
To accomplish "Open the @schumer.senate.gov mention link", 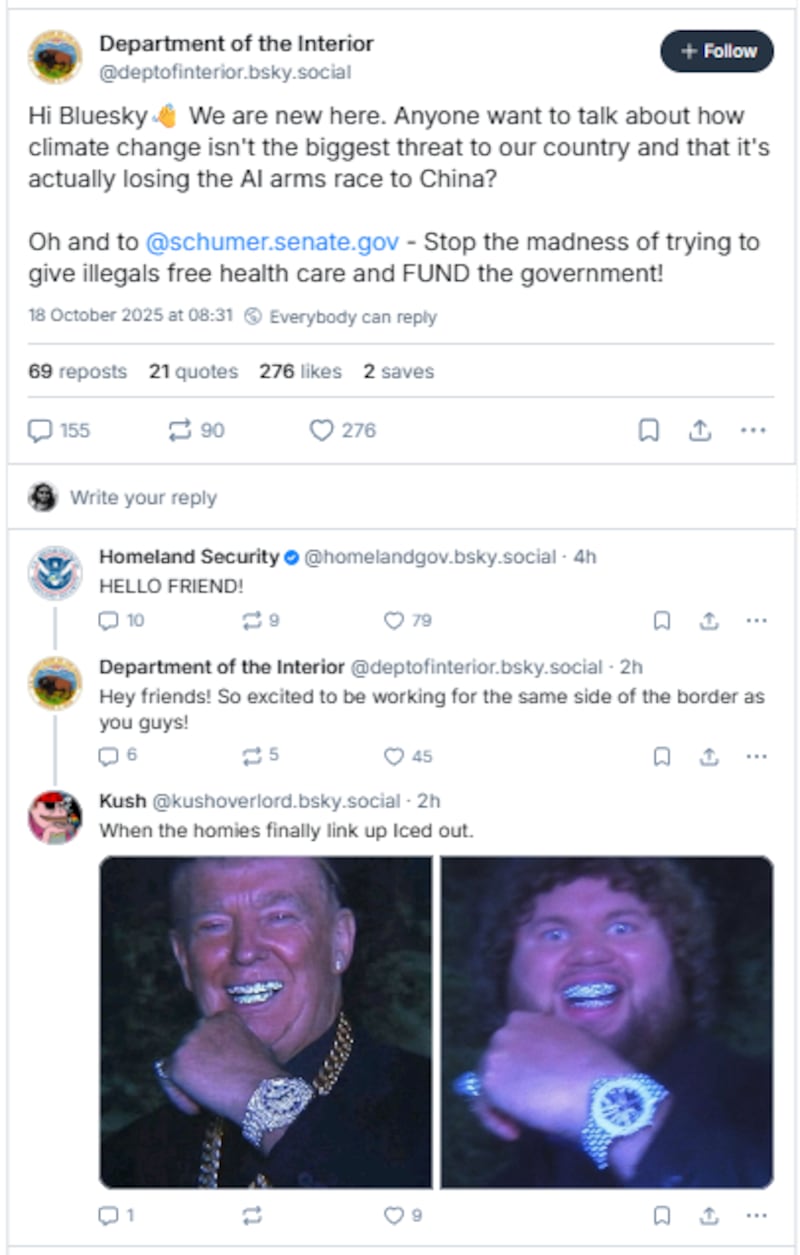I will pos(272,242).
